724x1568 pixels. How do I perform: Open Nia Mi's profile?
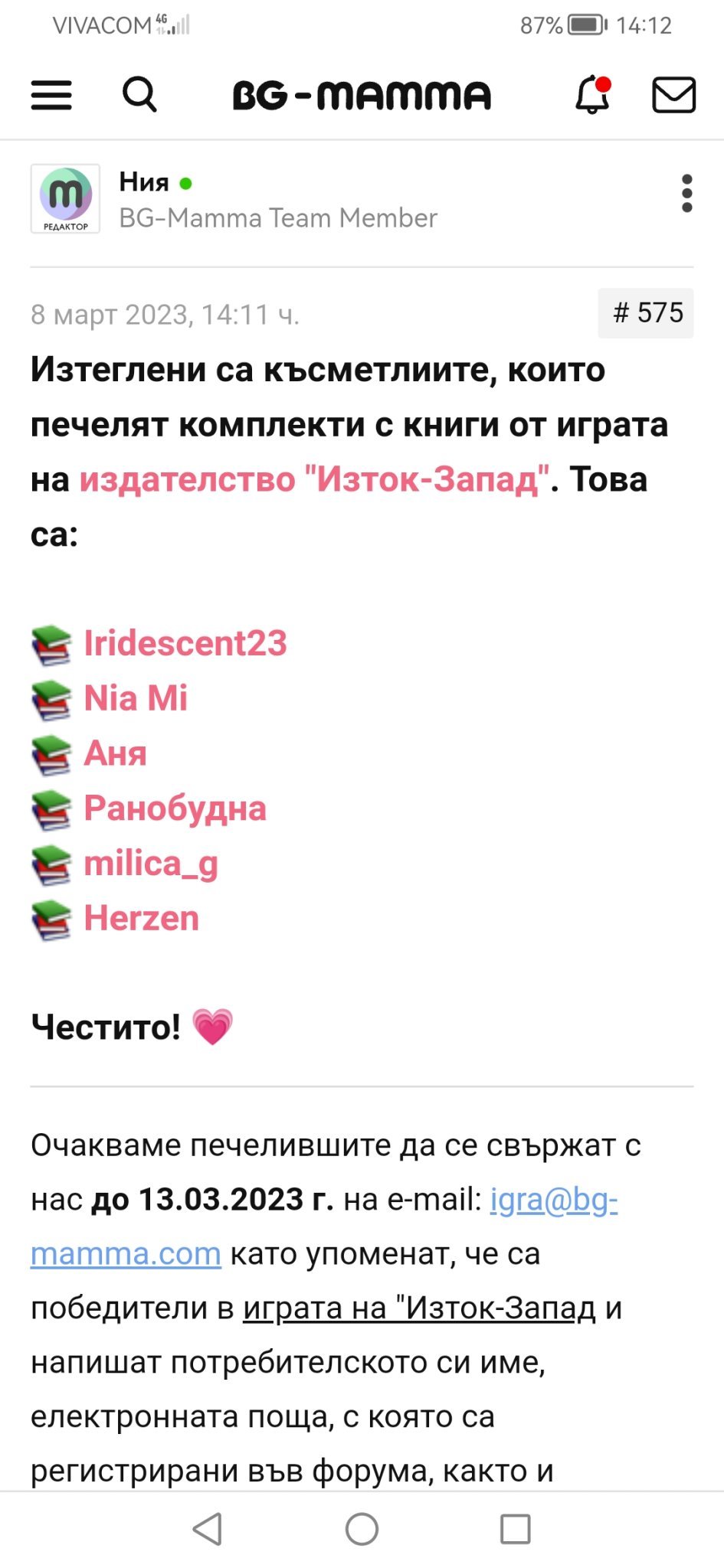coord(136,698)
